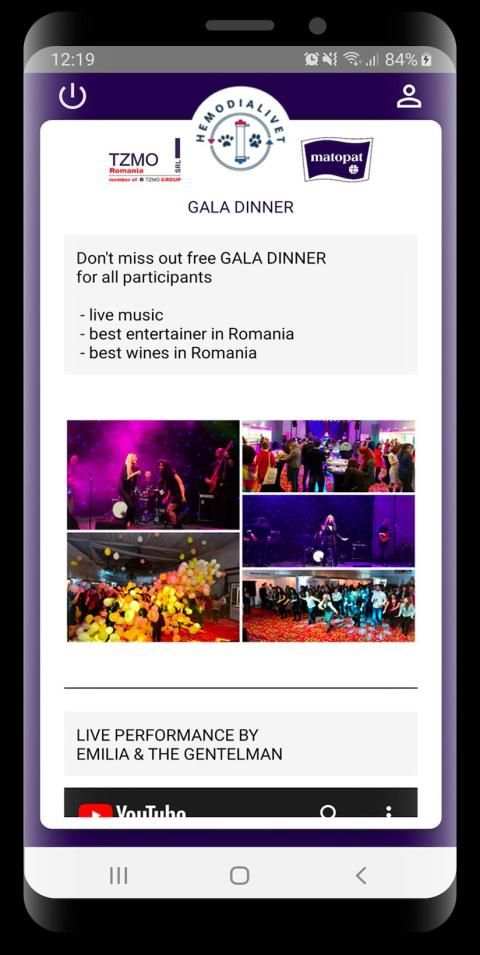Open recent apps from navigation bar

tap(118, 876)
